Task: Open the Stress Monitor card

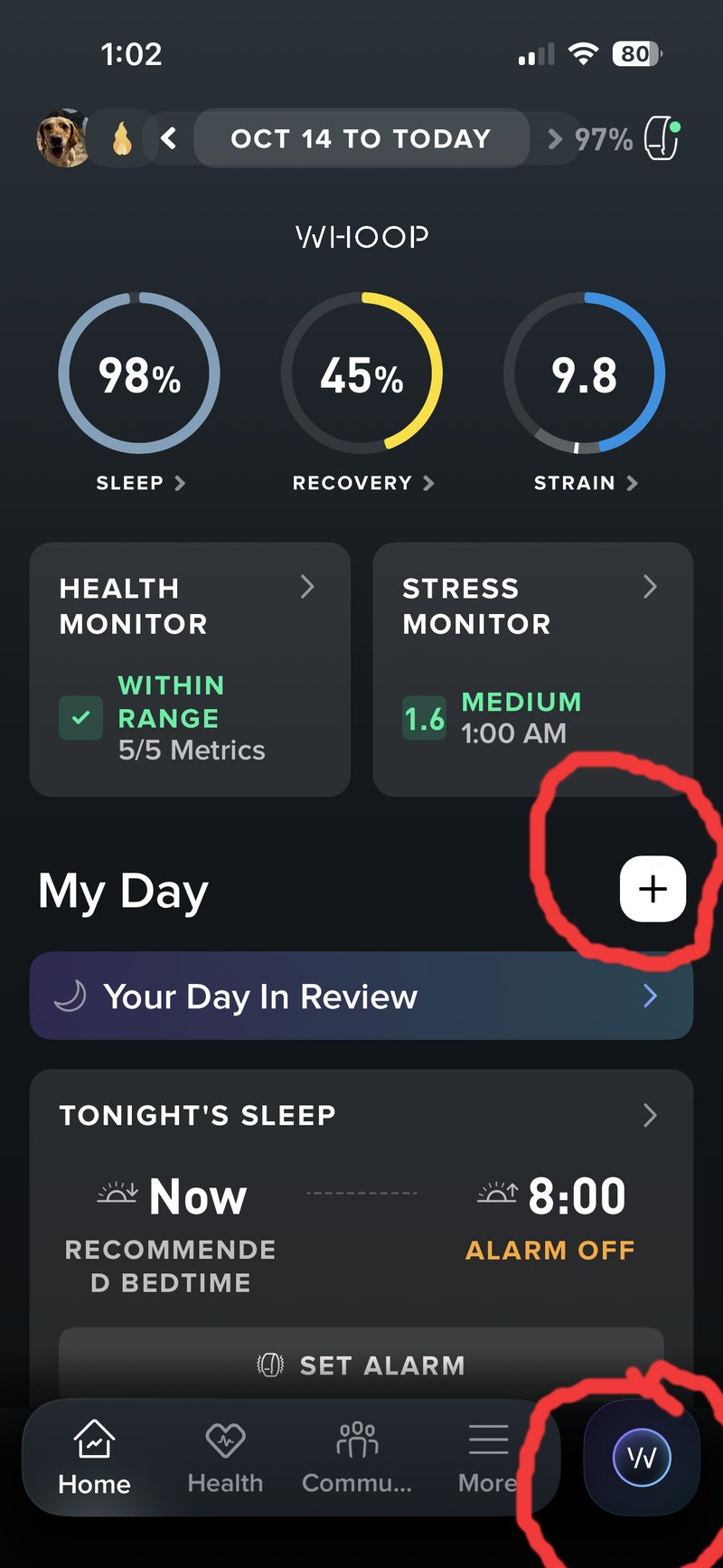Action: [533, 669]
